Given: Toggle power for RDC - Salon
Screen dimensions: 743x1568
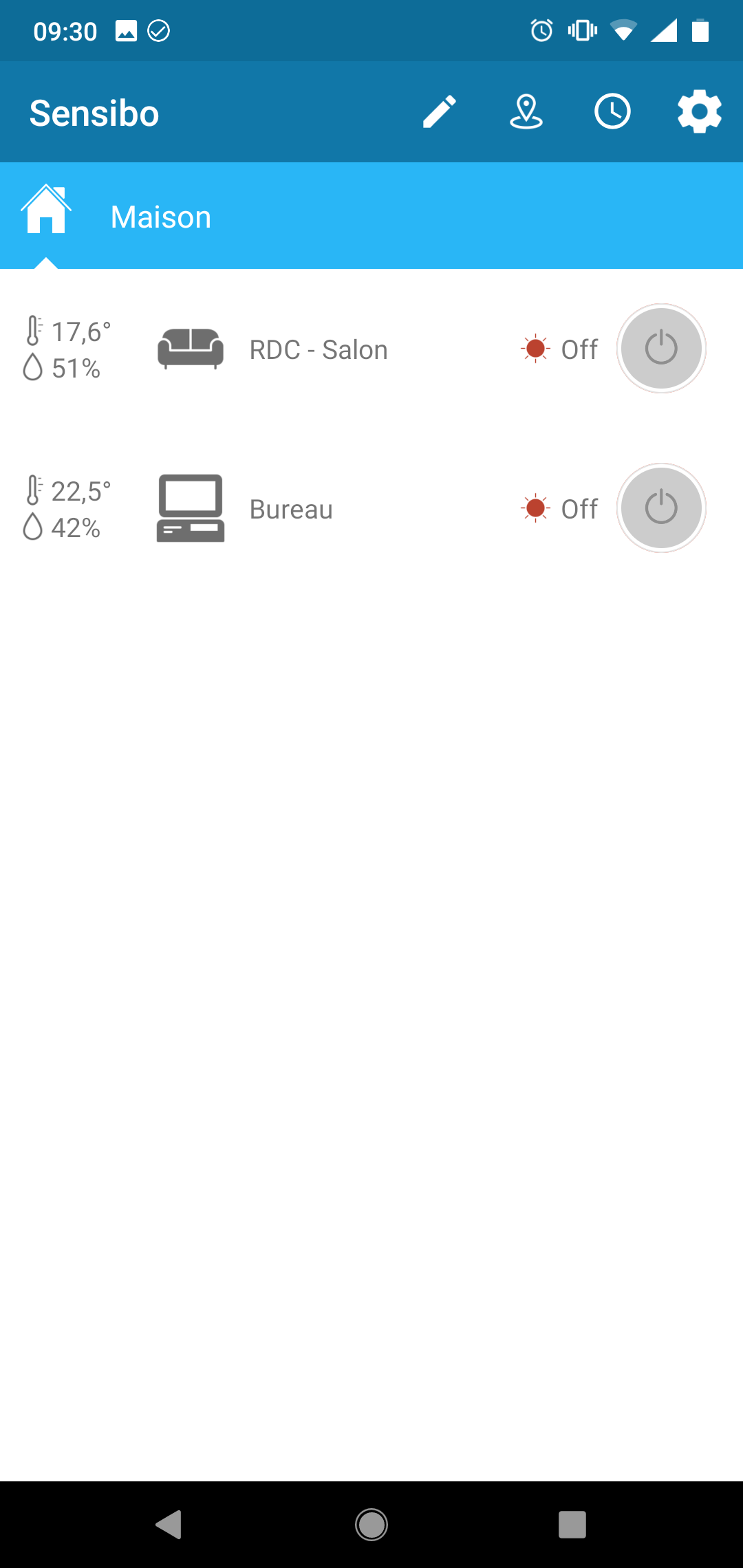Looking at the screenshot, I should coord(661,349).
